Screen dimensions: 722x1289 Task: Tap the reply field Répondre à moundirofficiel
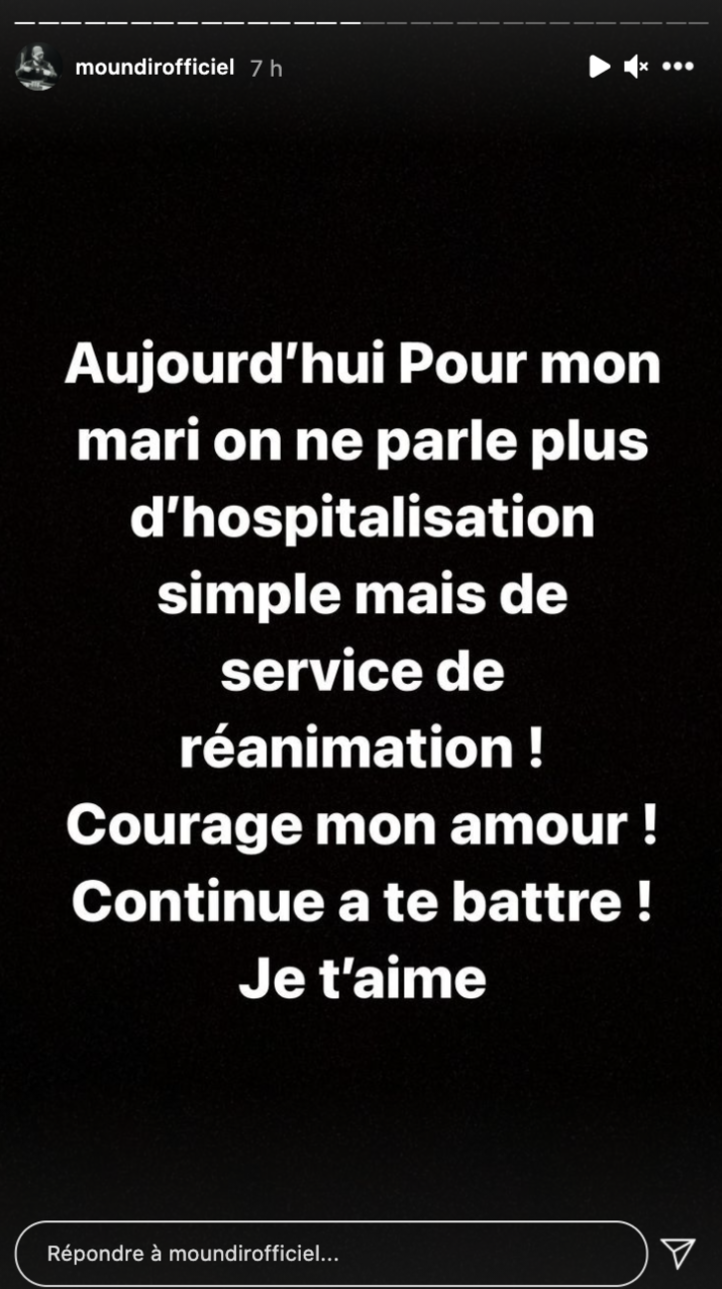pos(330,1253)
